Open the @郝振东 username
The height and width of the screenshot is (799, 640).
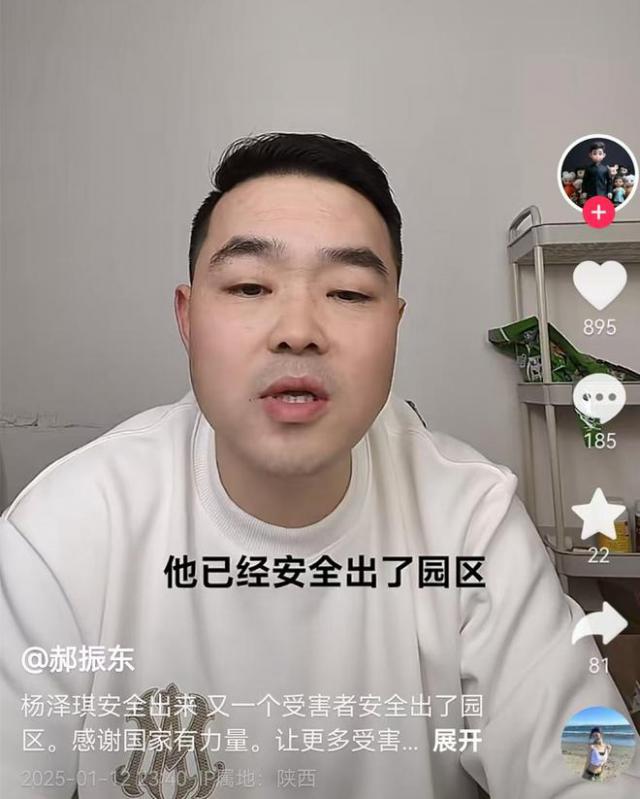click(x=78, y=660)
